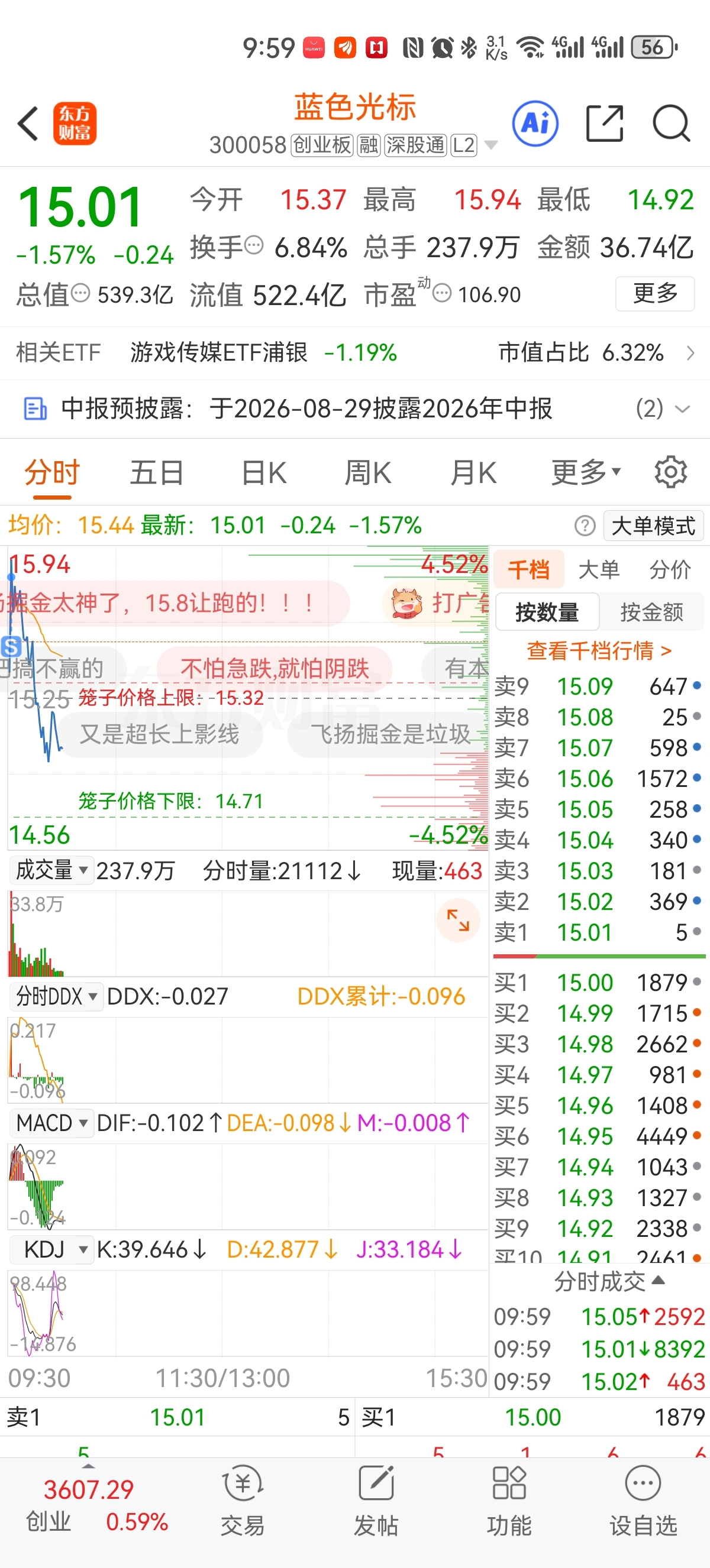
Task: Open 查看千档行情 link
Action: click(x=599, y=651)
